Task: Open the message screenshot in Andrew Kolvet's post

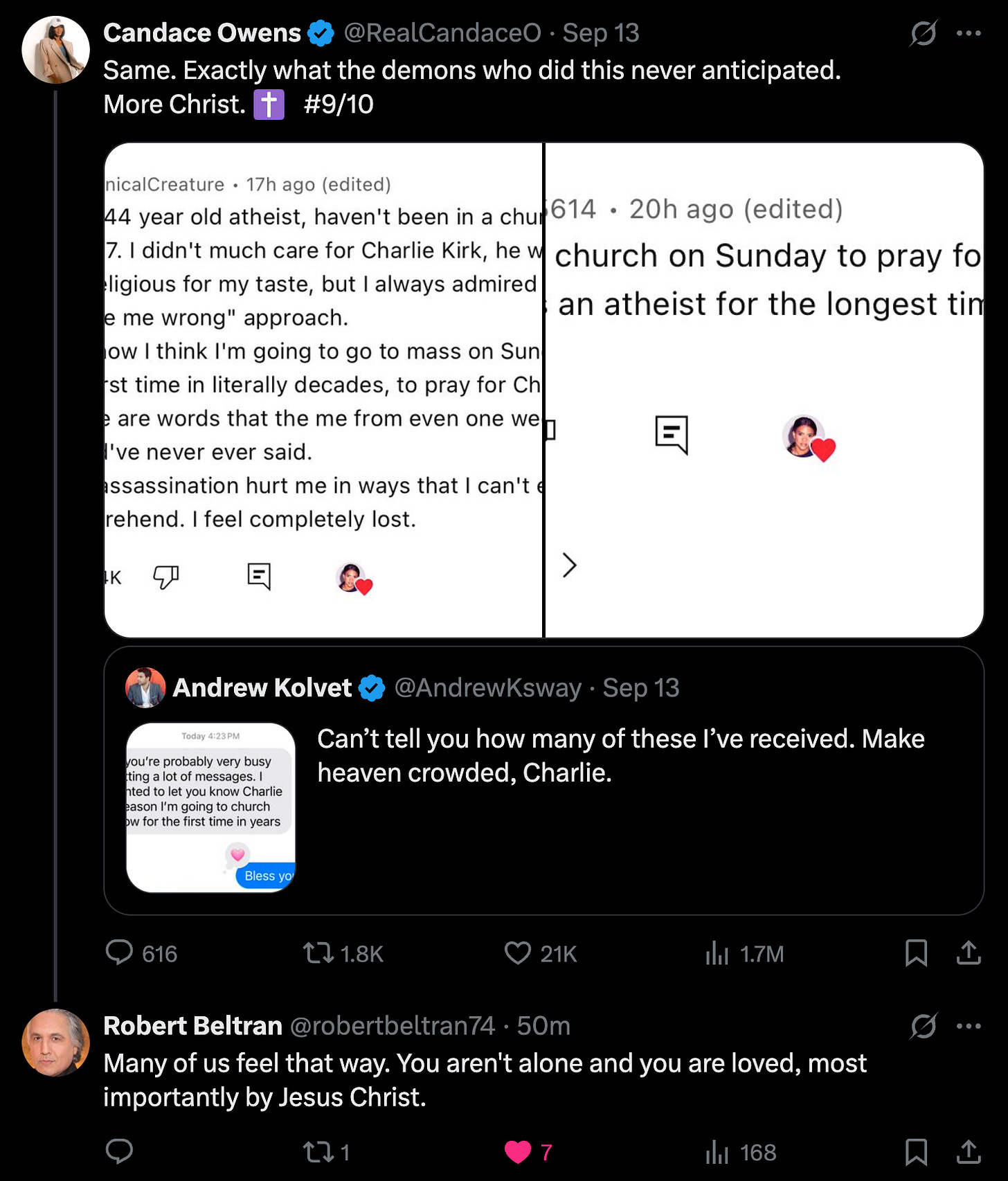Action: point(210,807)
